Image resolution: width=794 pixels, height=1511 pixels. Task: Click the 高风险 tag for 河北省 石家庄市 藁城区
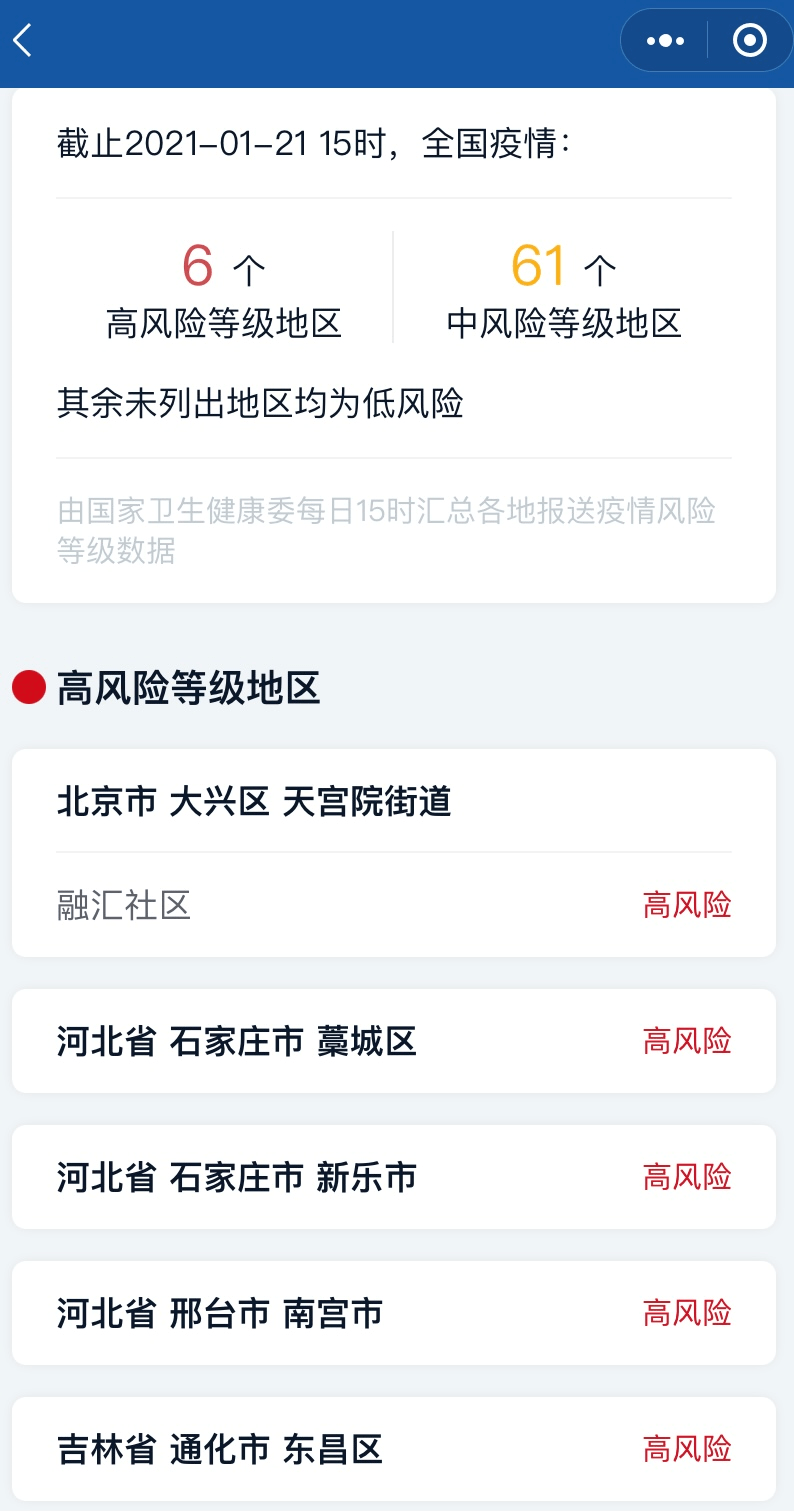[686, 1041]
